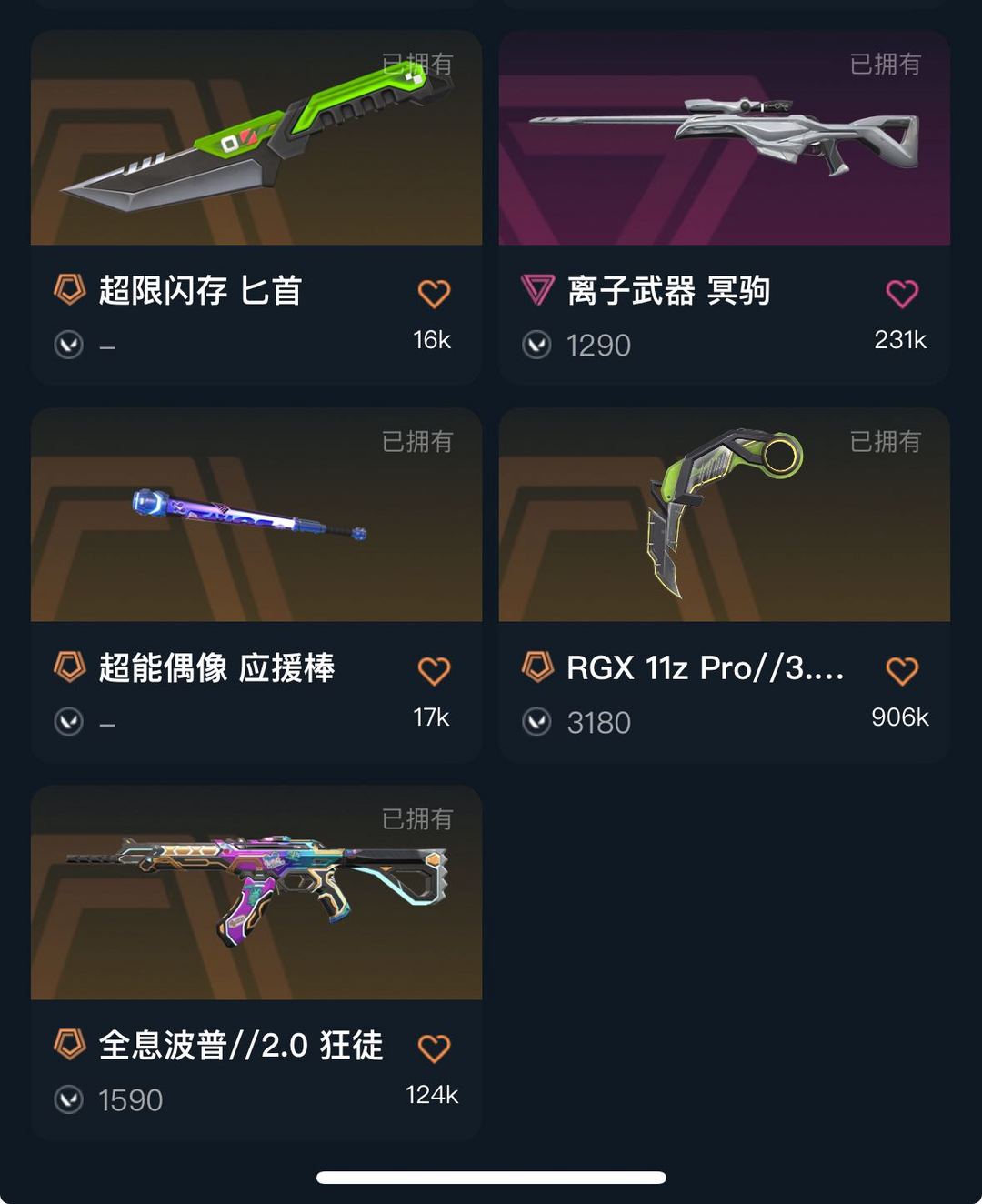
Task: Heart the 全息波普//2.0 狂徒 skin
Action: pos(434,1048)
